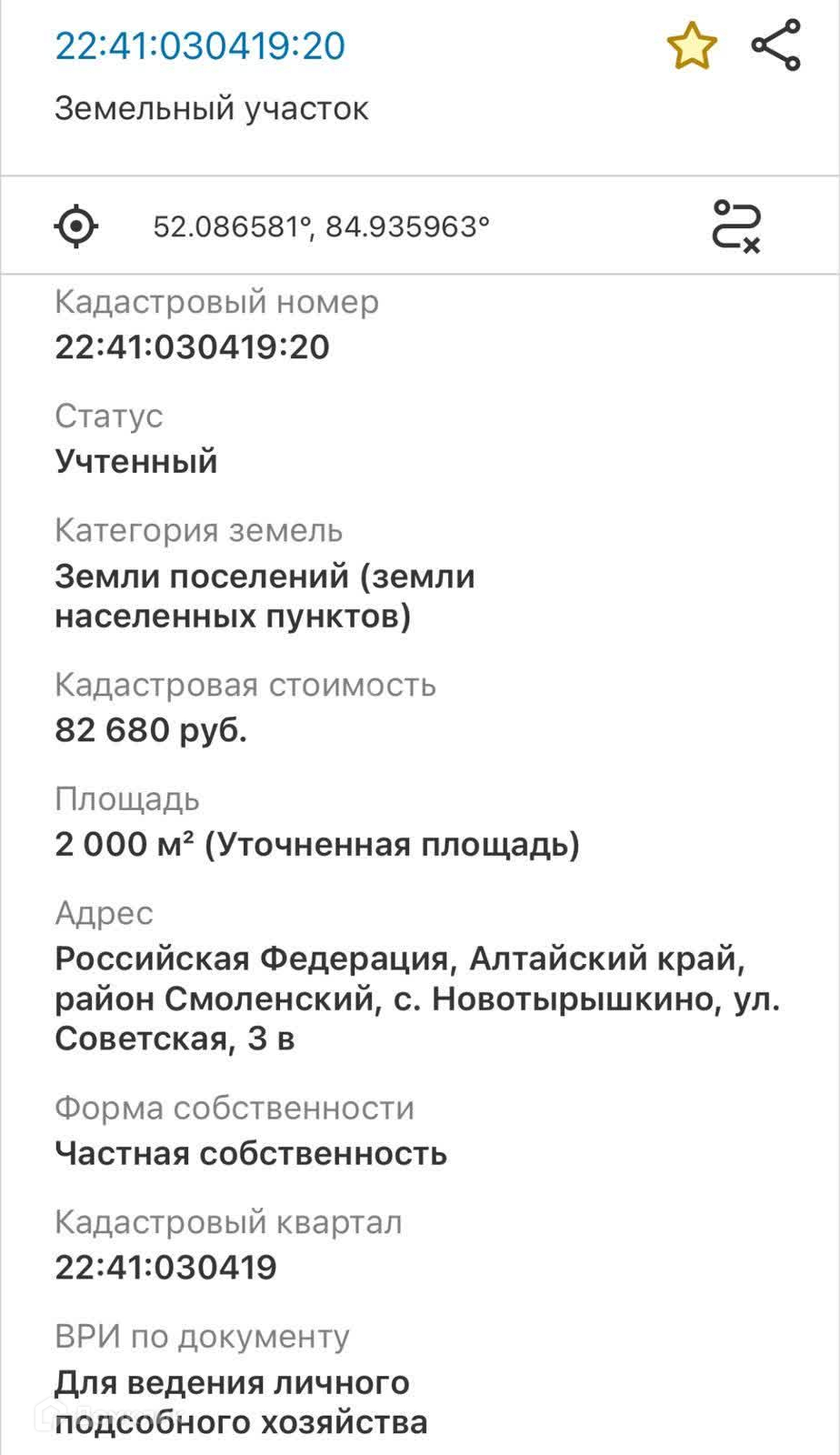Open the blue cadastral number link
This screenshot has width=840, height=1455.
200,45
